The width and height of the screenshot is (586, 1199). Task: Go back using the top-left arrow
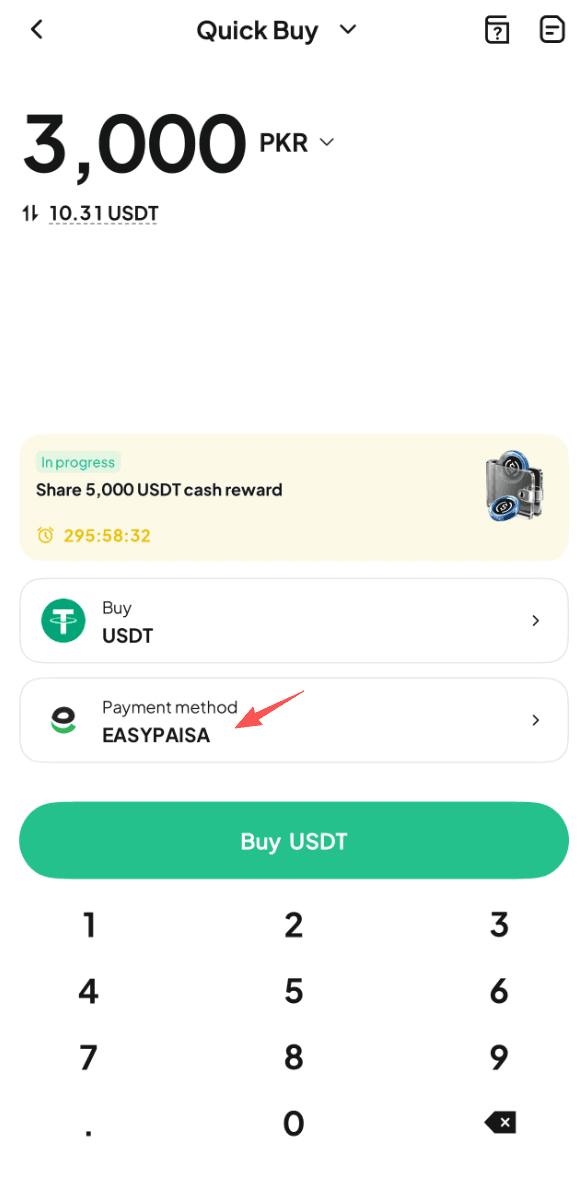point(36,30)
